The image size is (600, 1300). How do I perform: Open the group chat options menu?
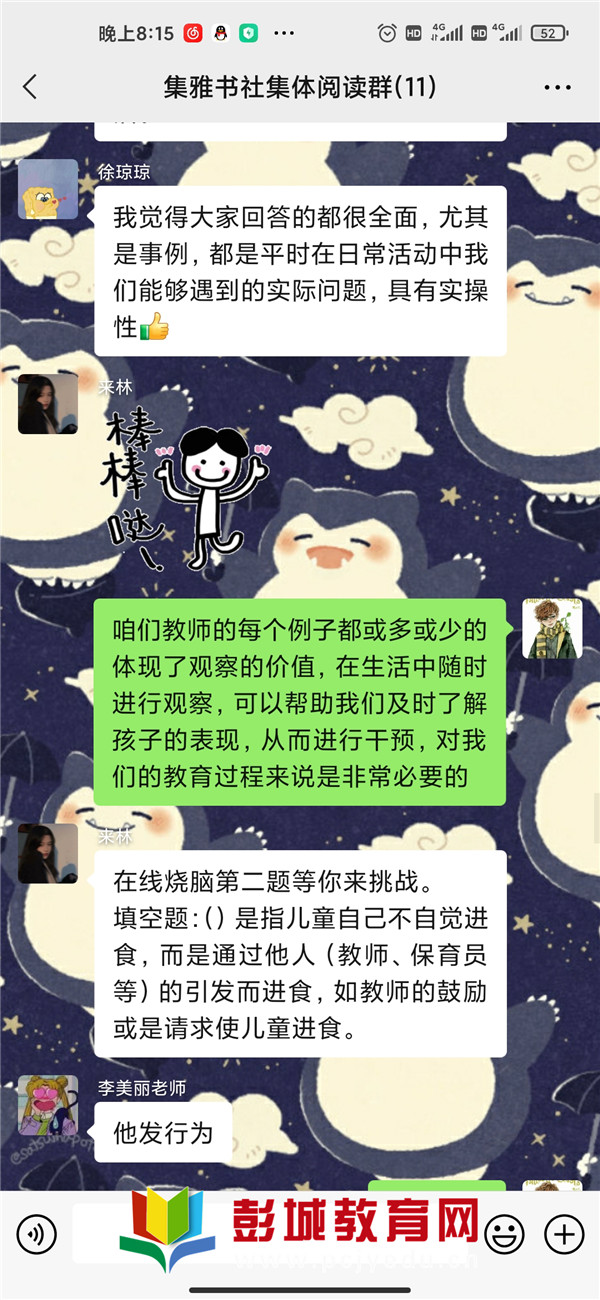coord(557,87)
